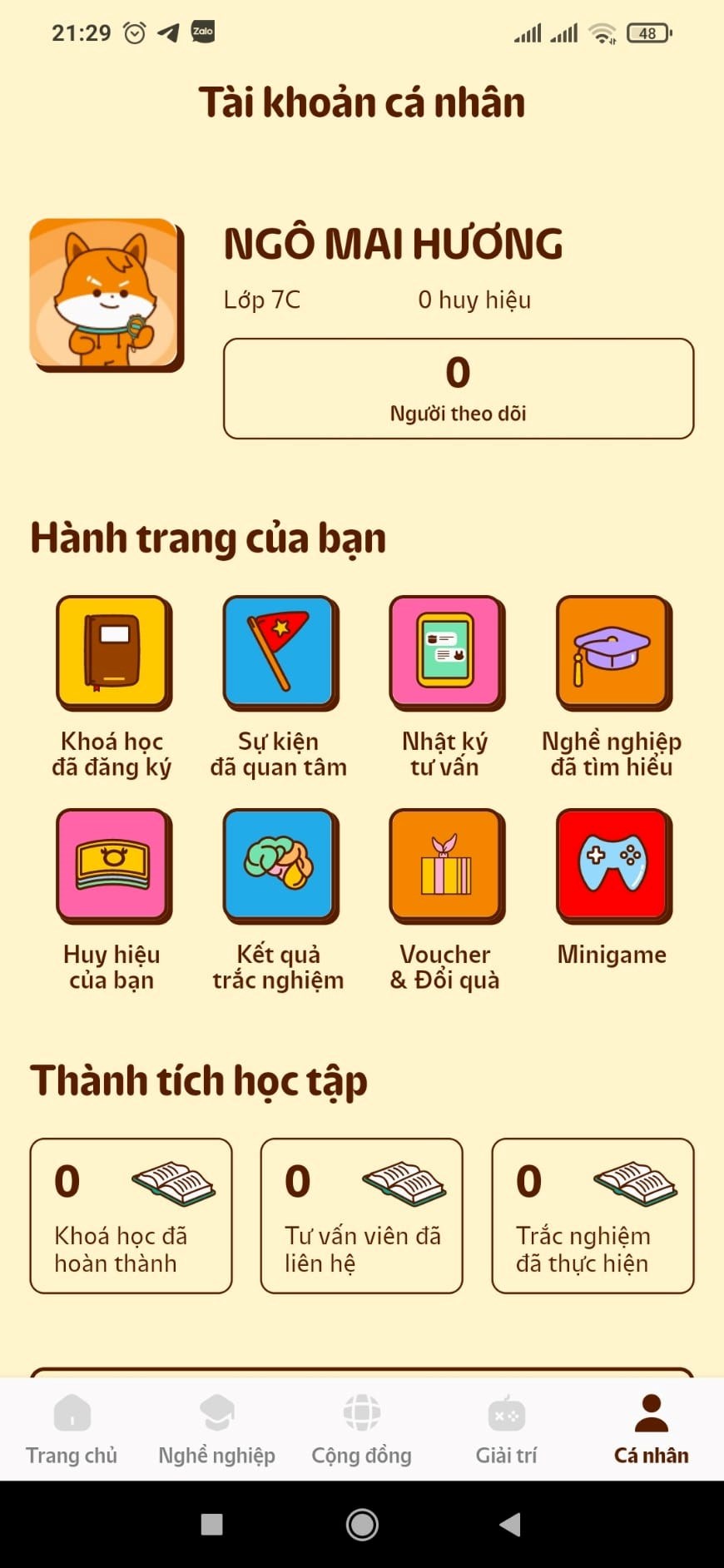This screenshot has height=1568, width=724.
Task: Tap the fox profile avatar
Action: pyautogui.click(x=105, y=294)
